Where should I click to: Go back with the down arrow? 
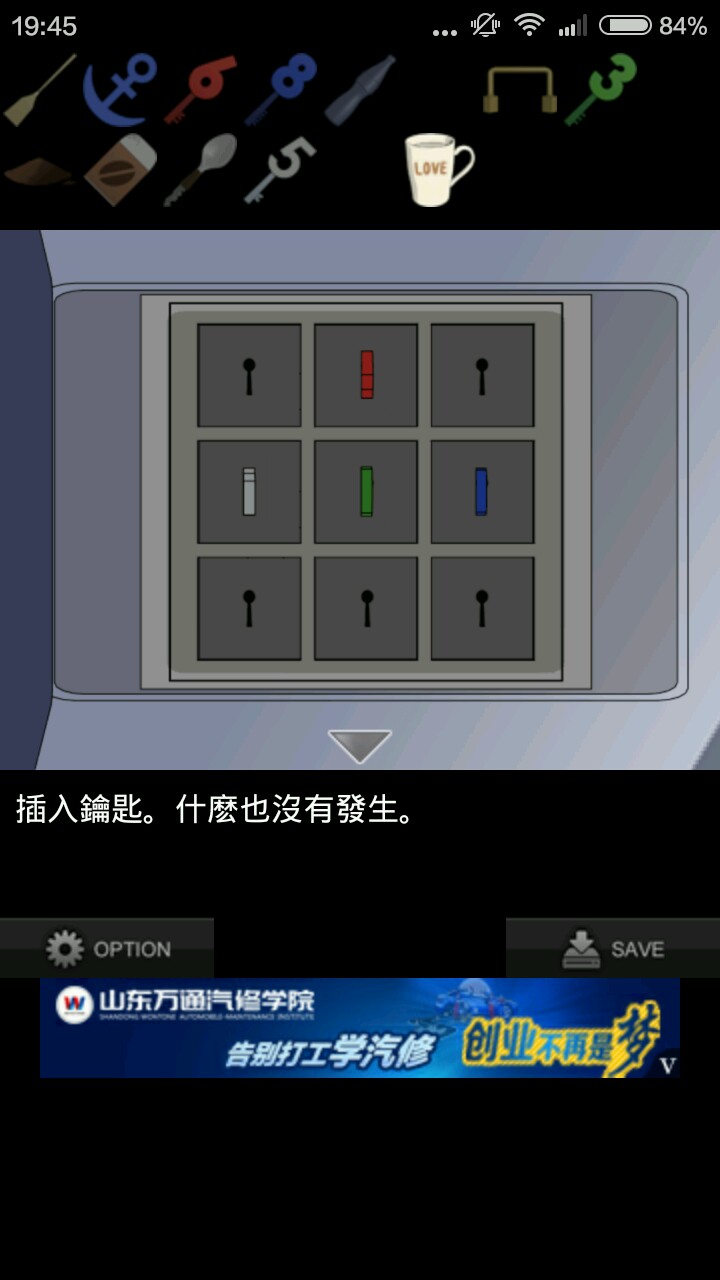(360, 746)
